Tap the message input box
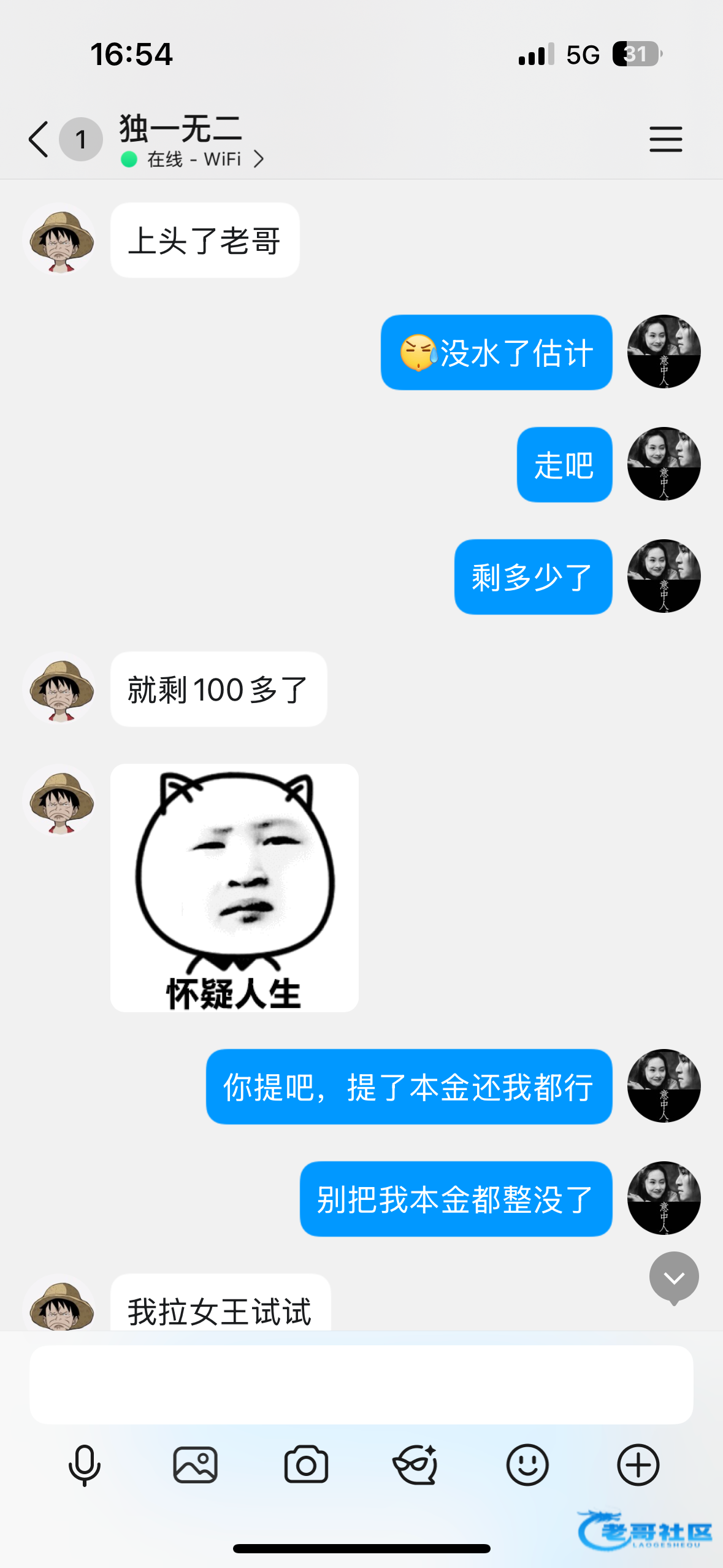The height and width of the screenshot is (1568, 723). pyautogui.click(x=361, y=1385)
